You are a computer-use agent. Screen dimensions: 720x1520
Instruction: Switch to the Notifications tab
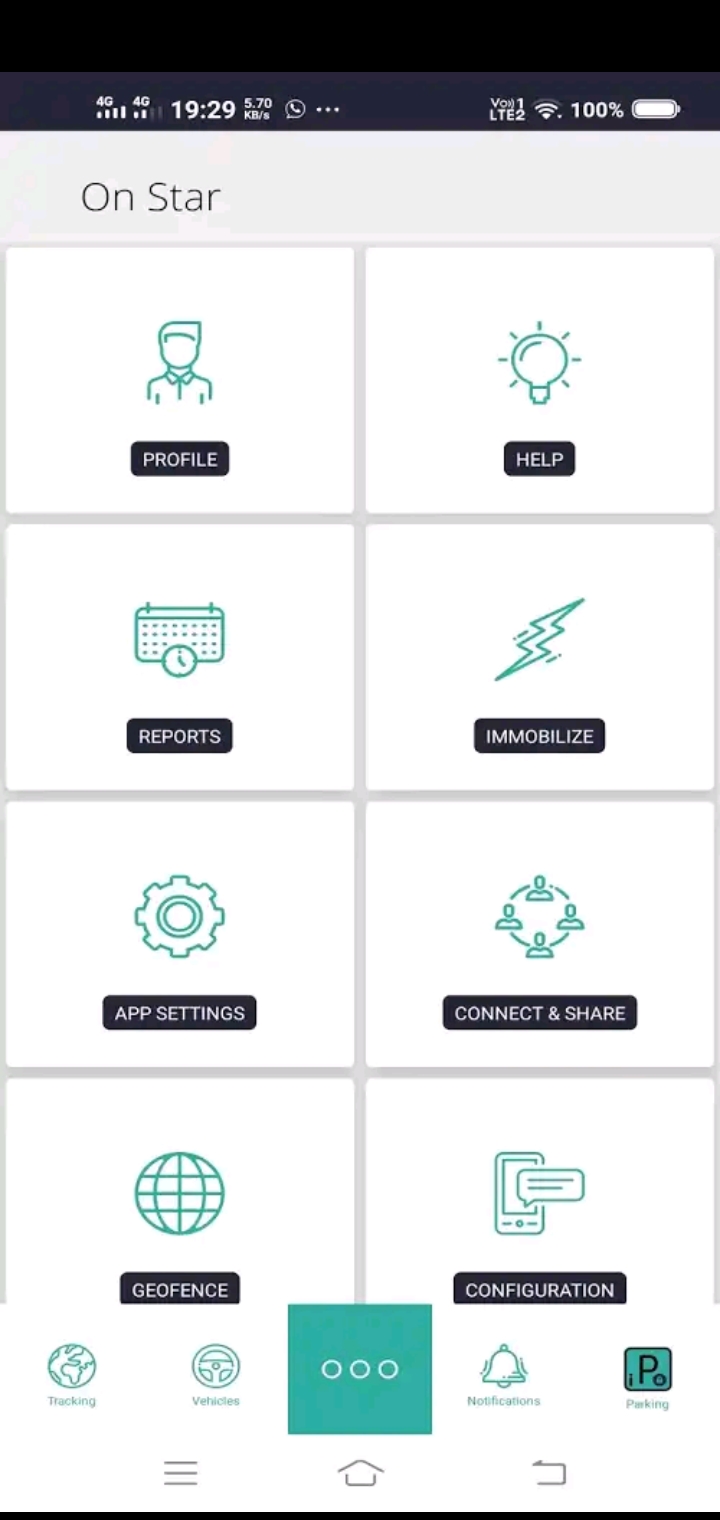(x=504, y=1374)
